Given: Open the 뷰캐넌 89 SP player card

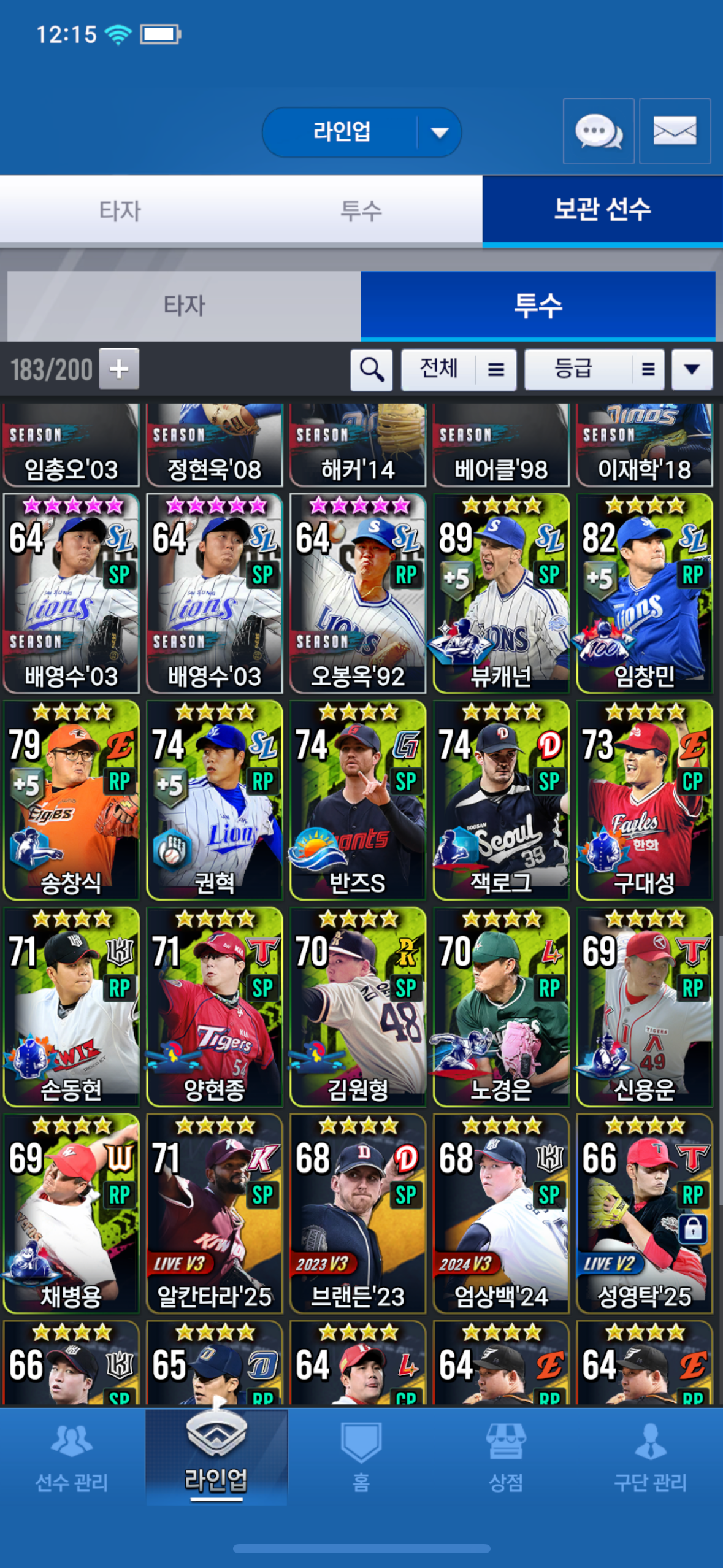Looking at the screenshot, I should pyautogui.click(x=501, y=593).
